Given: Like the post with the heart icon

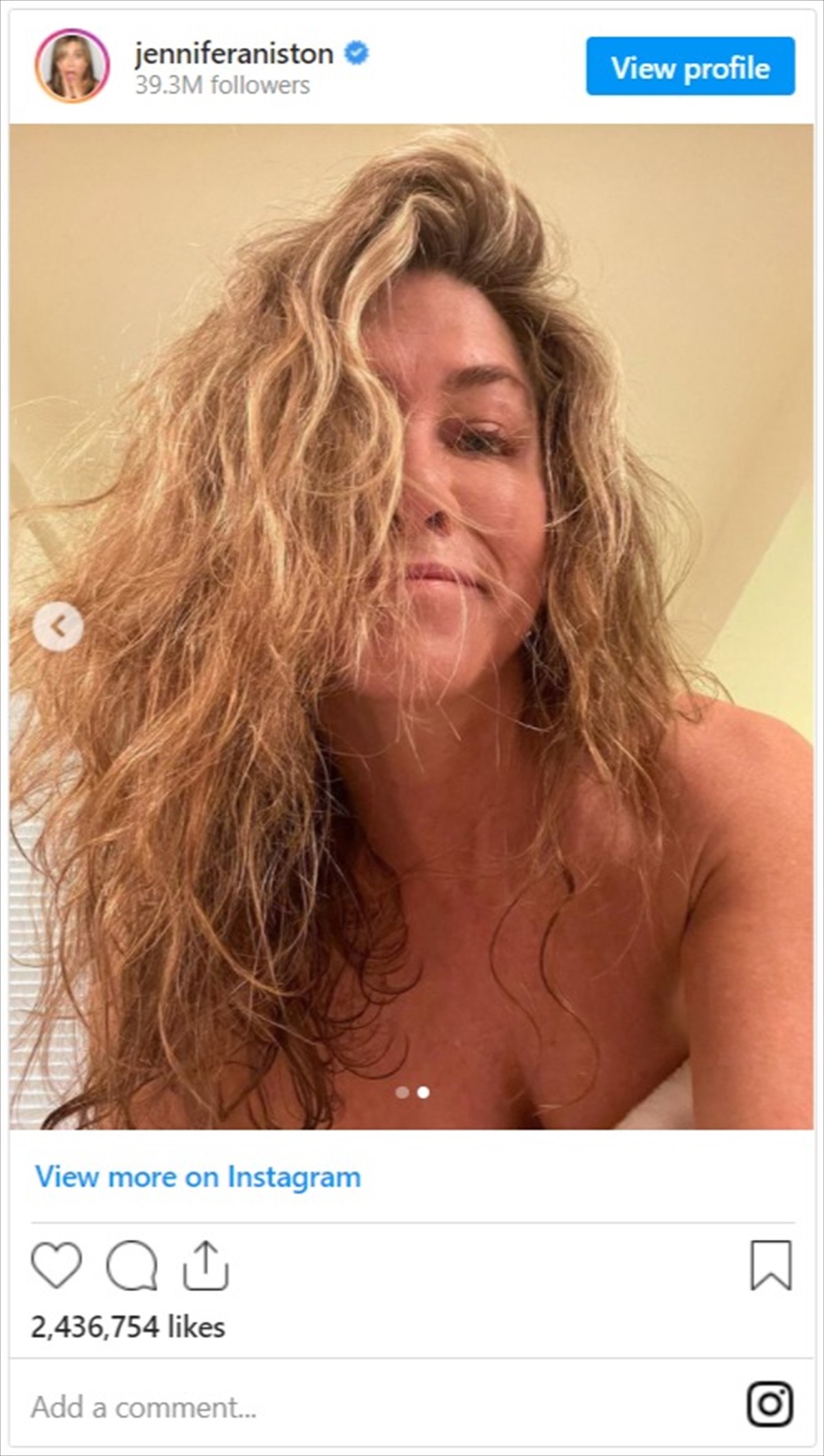Looking at the screenshot, I should click(x=56, y=1264).
